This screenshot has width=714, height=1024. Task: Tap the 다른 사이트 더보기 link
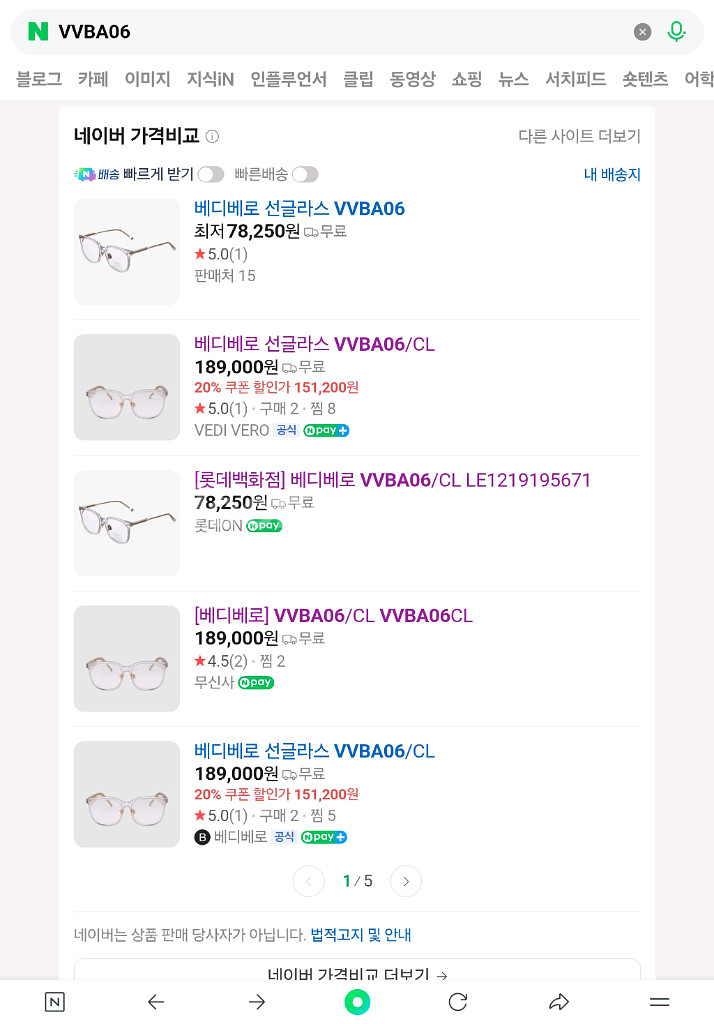click(x=579, y=136)
